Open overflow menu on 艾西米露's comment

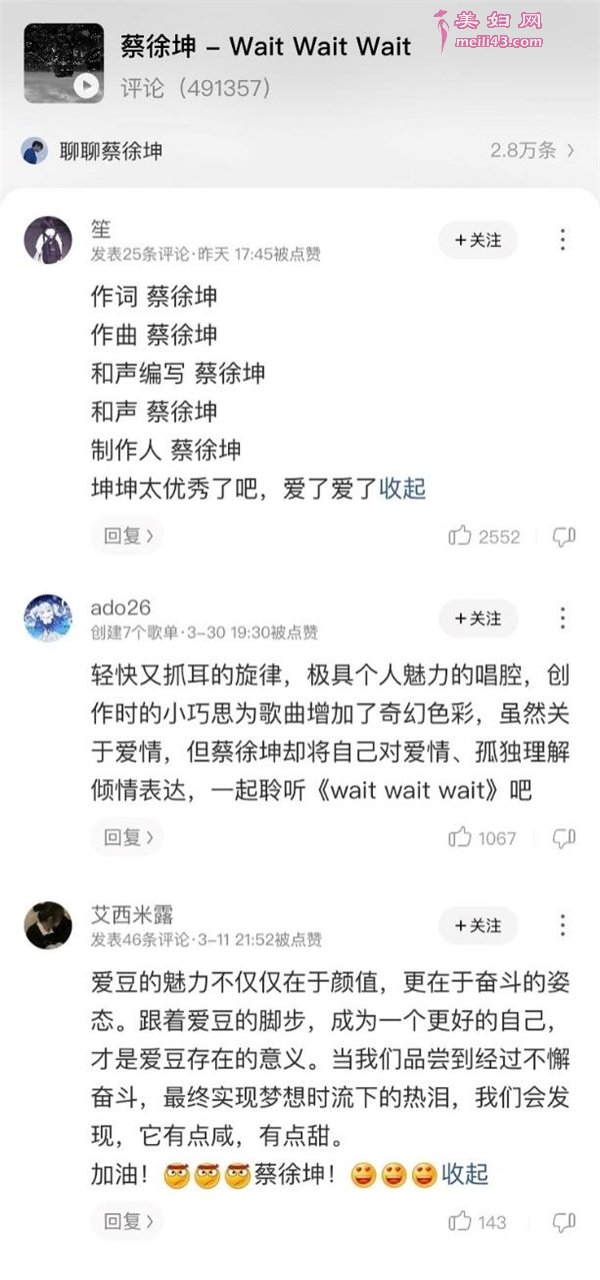point(563,925)
